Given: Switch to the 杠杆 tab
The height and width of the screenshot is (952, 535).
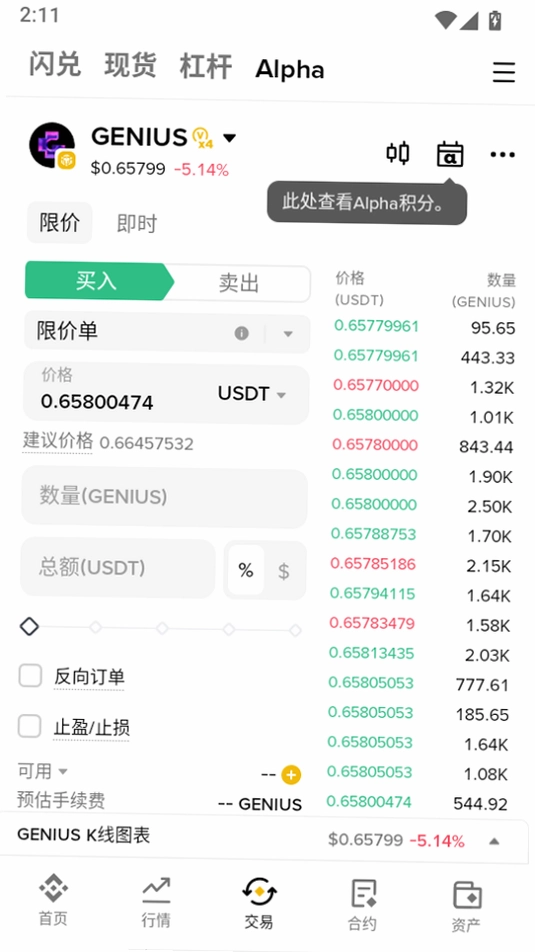Looking at the screenshot, I should pyautogui.click(x=206, y=66).
